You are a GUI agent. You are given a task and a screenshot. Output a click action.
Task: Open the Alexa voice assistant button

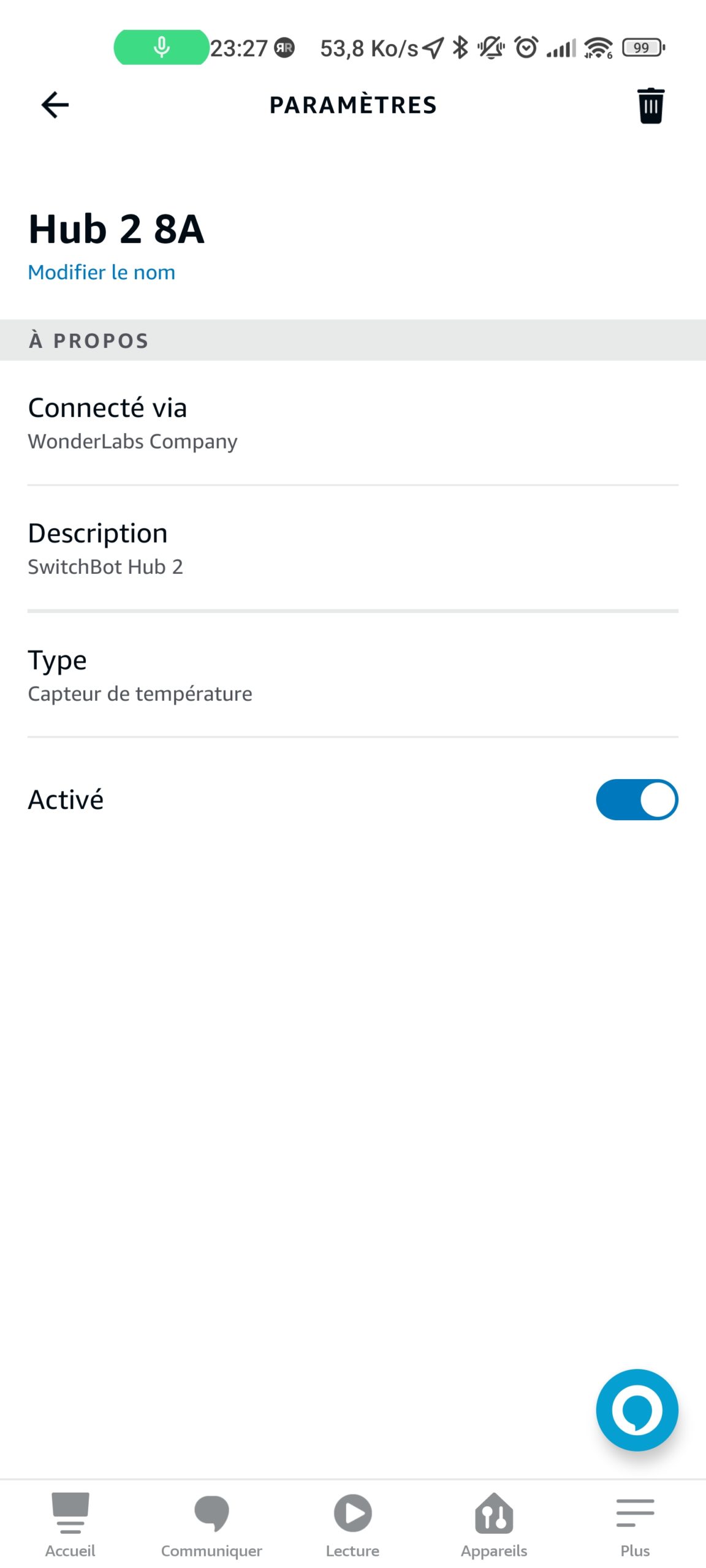click(x=637, y=1410)
